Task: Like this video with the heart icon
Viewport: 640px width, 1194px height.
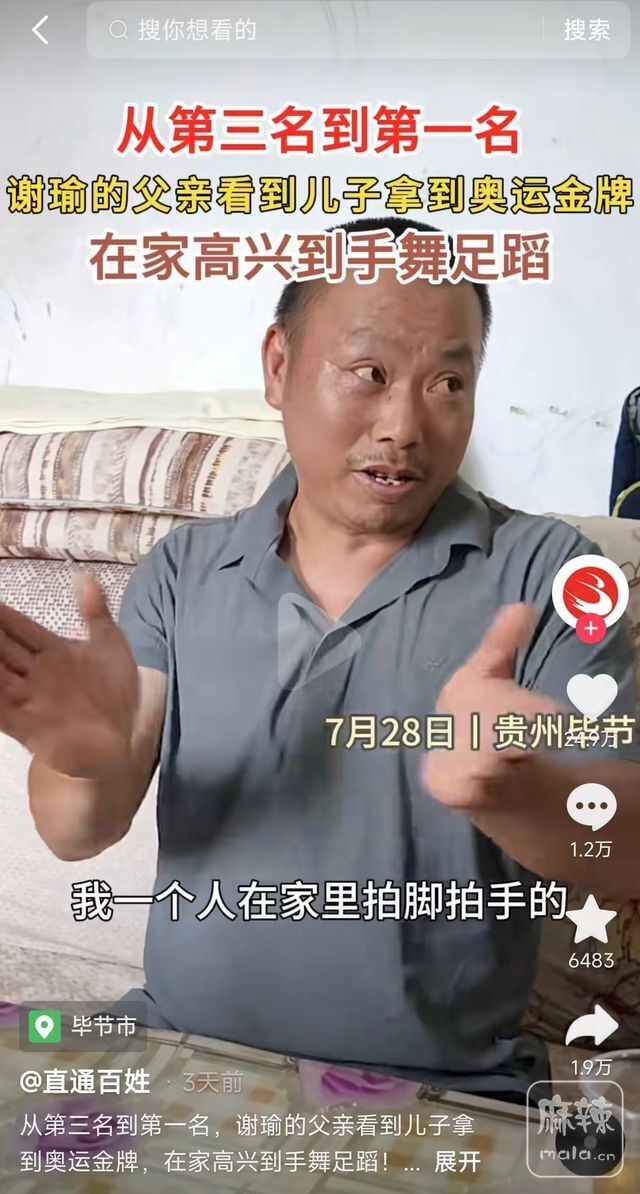Action: [591, 699]
